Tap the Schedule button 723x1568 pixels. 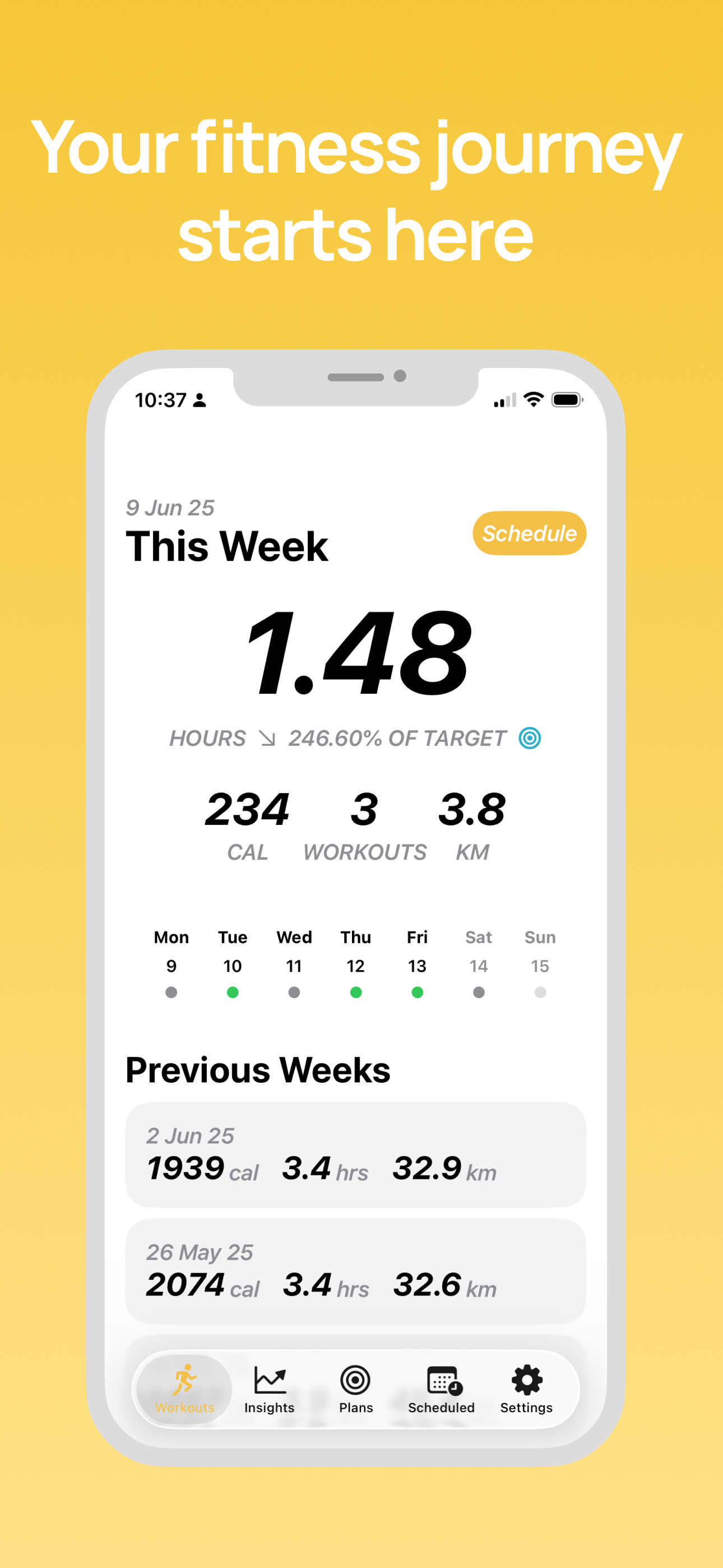point(529,533)
